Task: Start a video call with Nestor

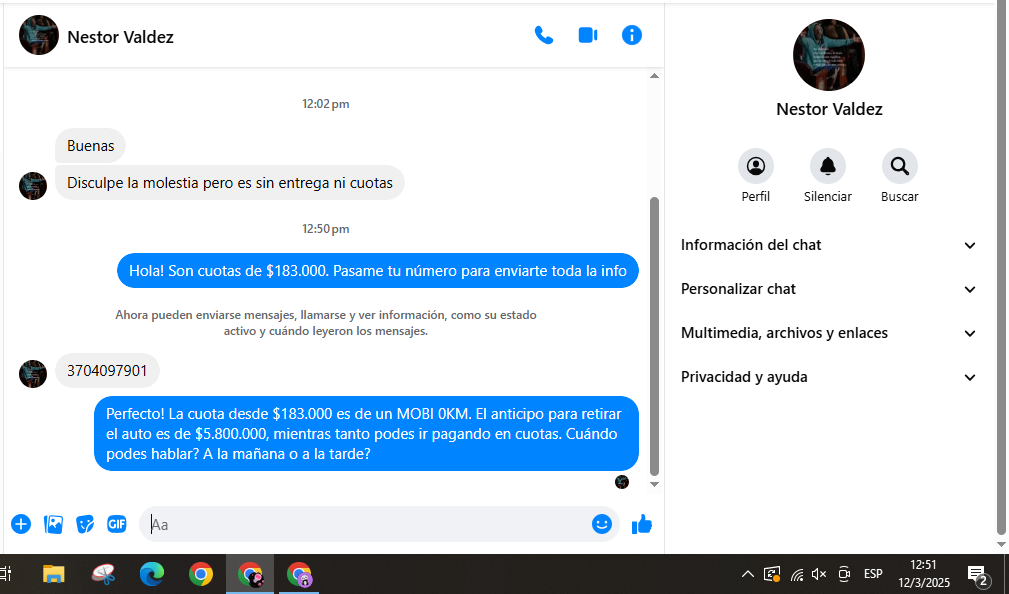Action: pos(588,35)
